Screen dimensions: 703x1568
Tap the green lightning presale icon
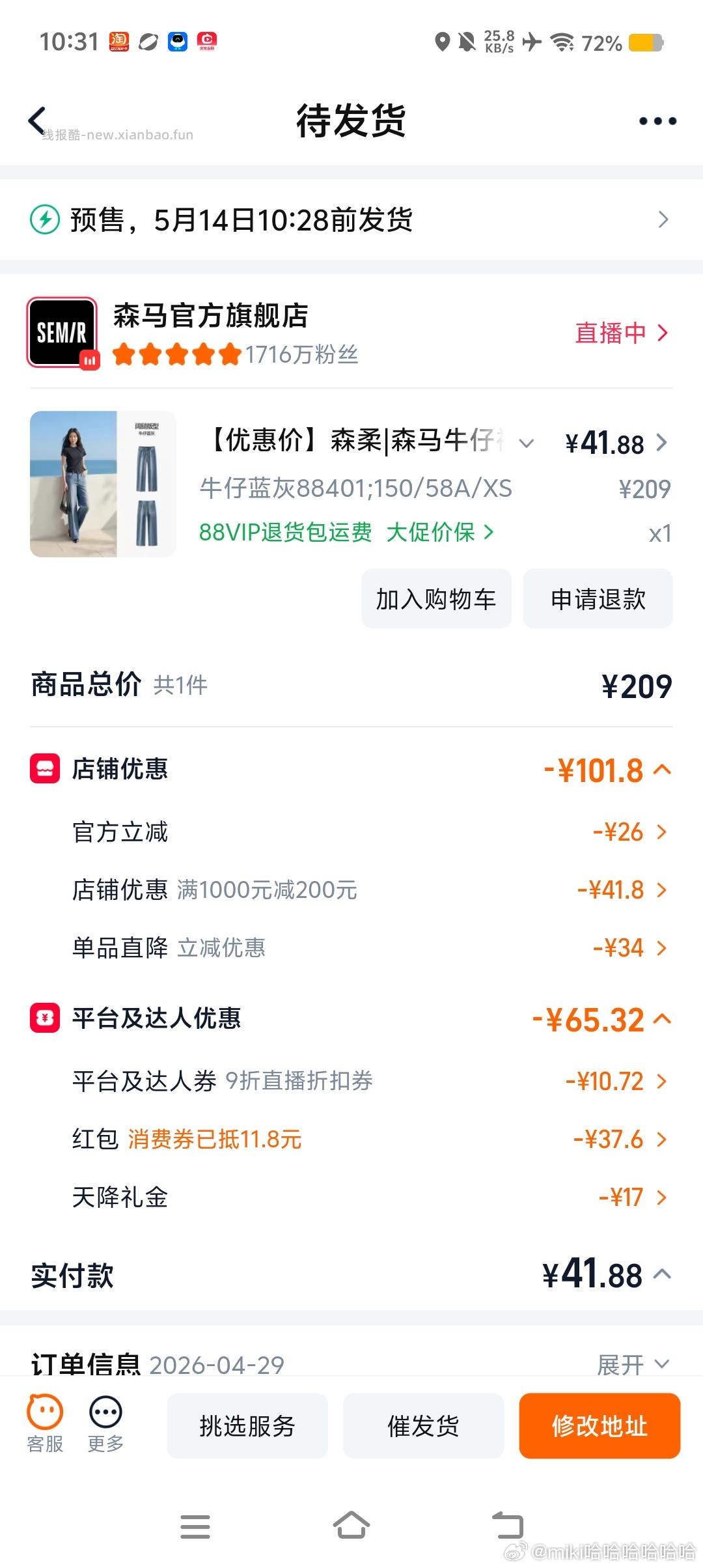[x=46, y=219]
